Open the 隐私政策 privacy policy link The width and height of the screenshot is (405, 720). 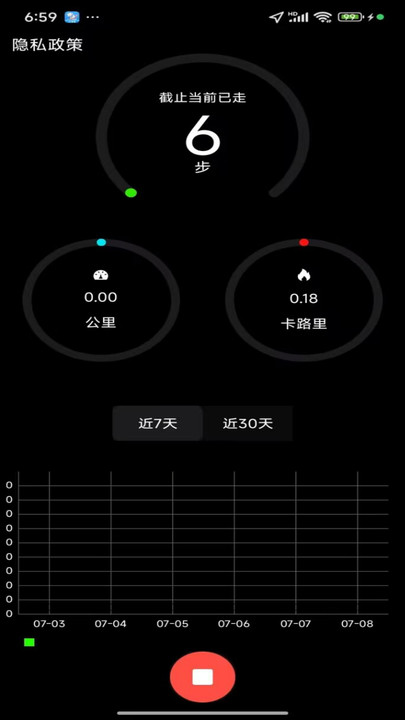pos(47,45)
